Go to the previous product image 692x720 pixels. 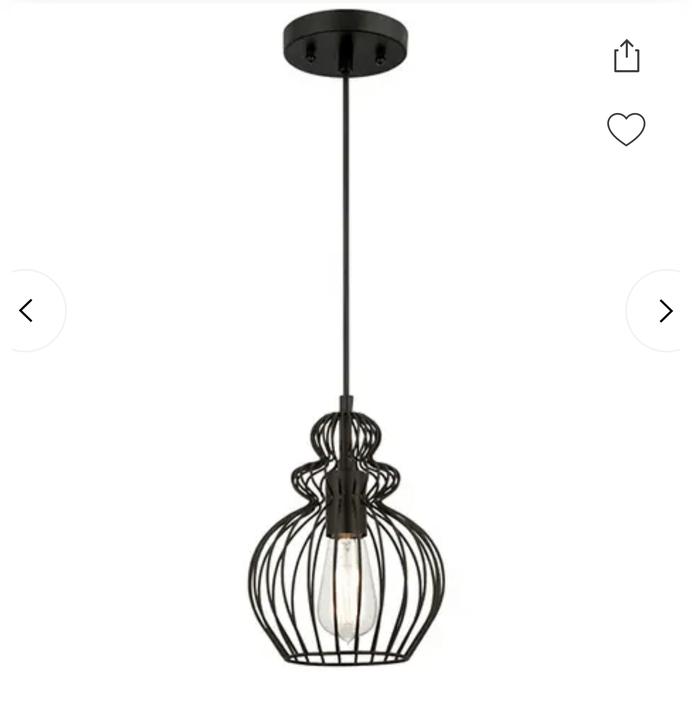point(27,311)
